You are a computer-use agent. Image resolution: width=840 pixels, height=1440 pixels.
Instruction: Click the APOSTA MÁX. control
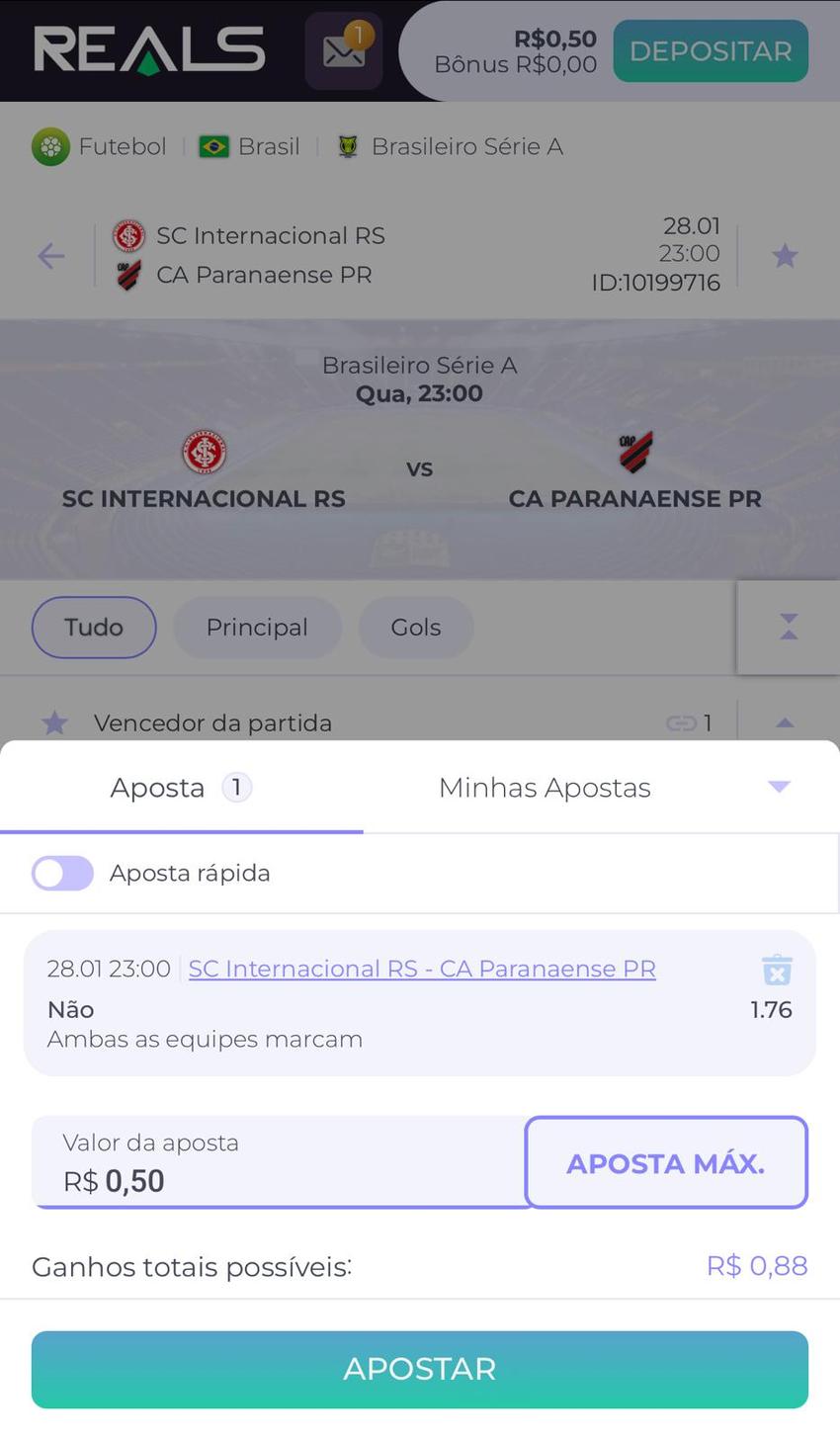click(665, 1163)
